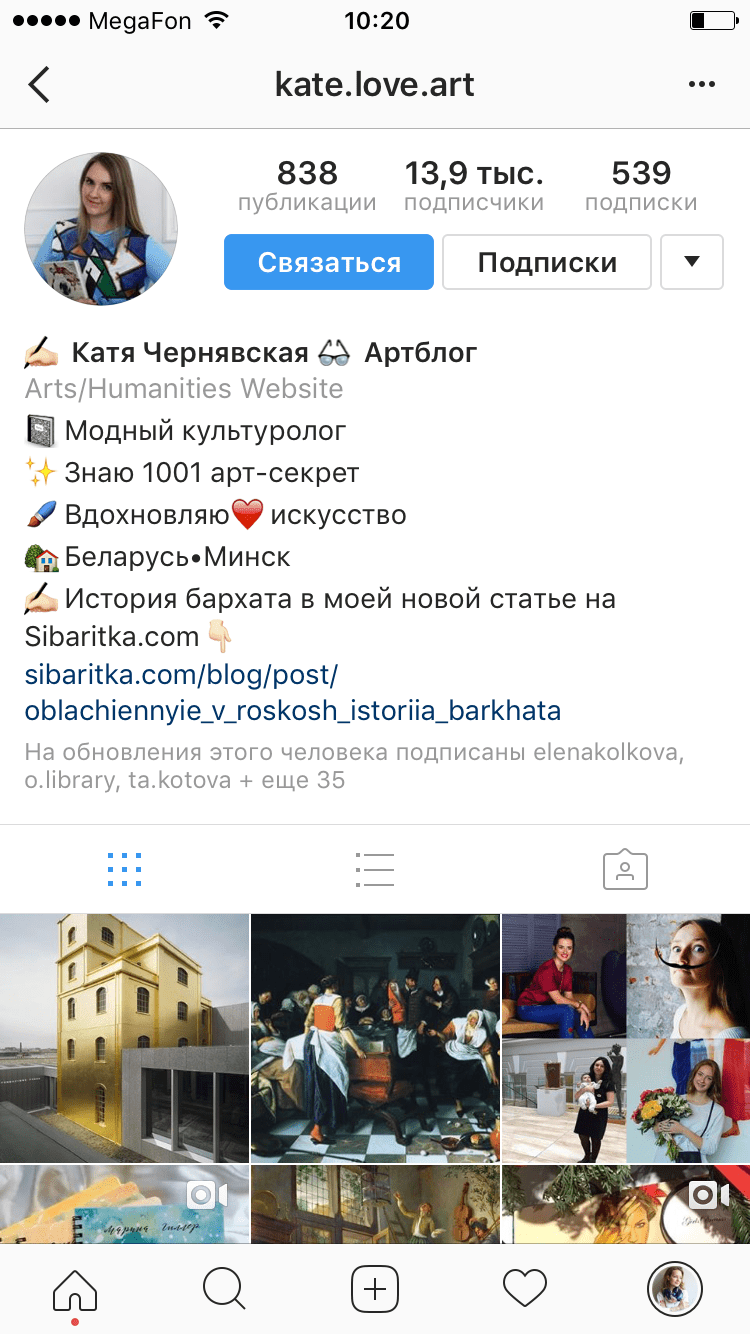The height and width of the screenshot is (1334, 750).
Task: Open the Подписки expander button
Action: [546, 261]
